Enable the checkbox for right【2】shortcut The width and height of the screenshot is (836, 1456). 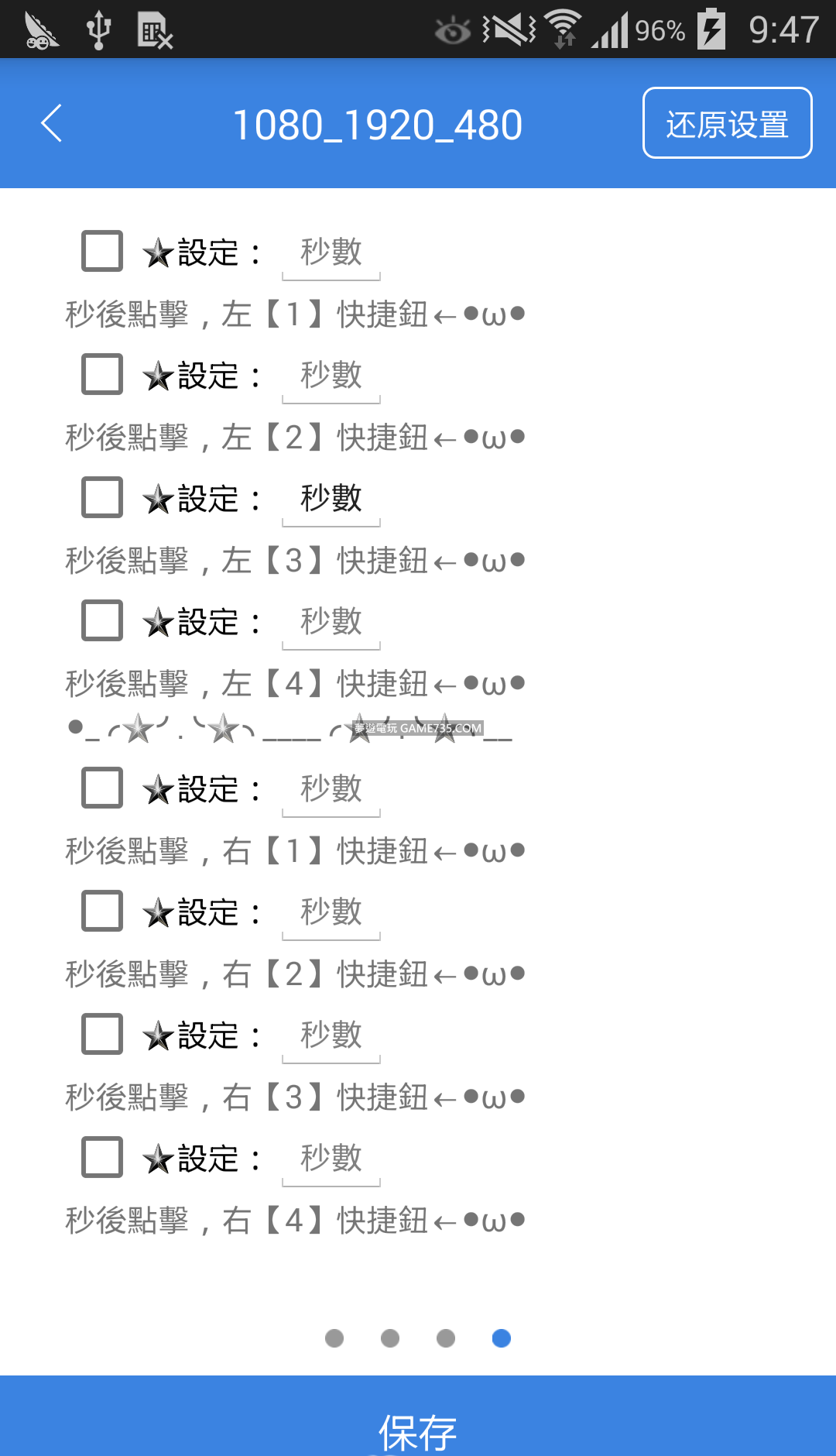[x=102, y=911]
